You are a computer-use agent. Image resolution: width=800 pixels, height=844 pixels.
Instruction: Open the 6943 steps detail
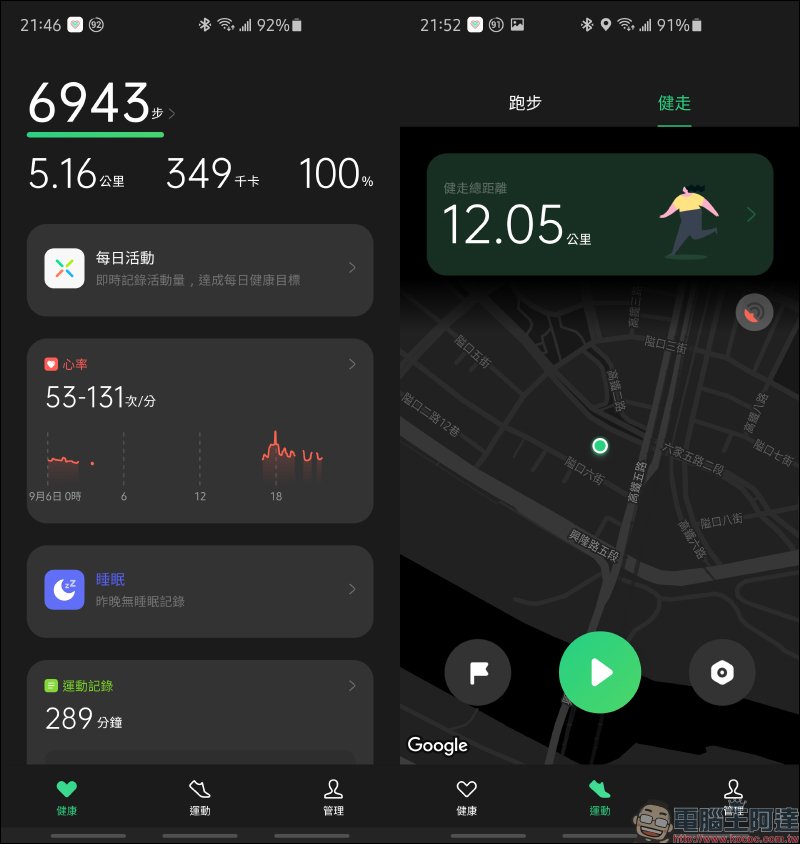[100, 104]
